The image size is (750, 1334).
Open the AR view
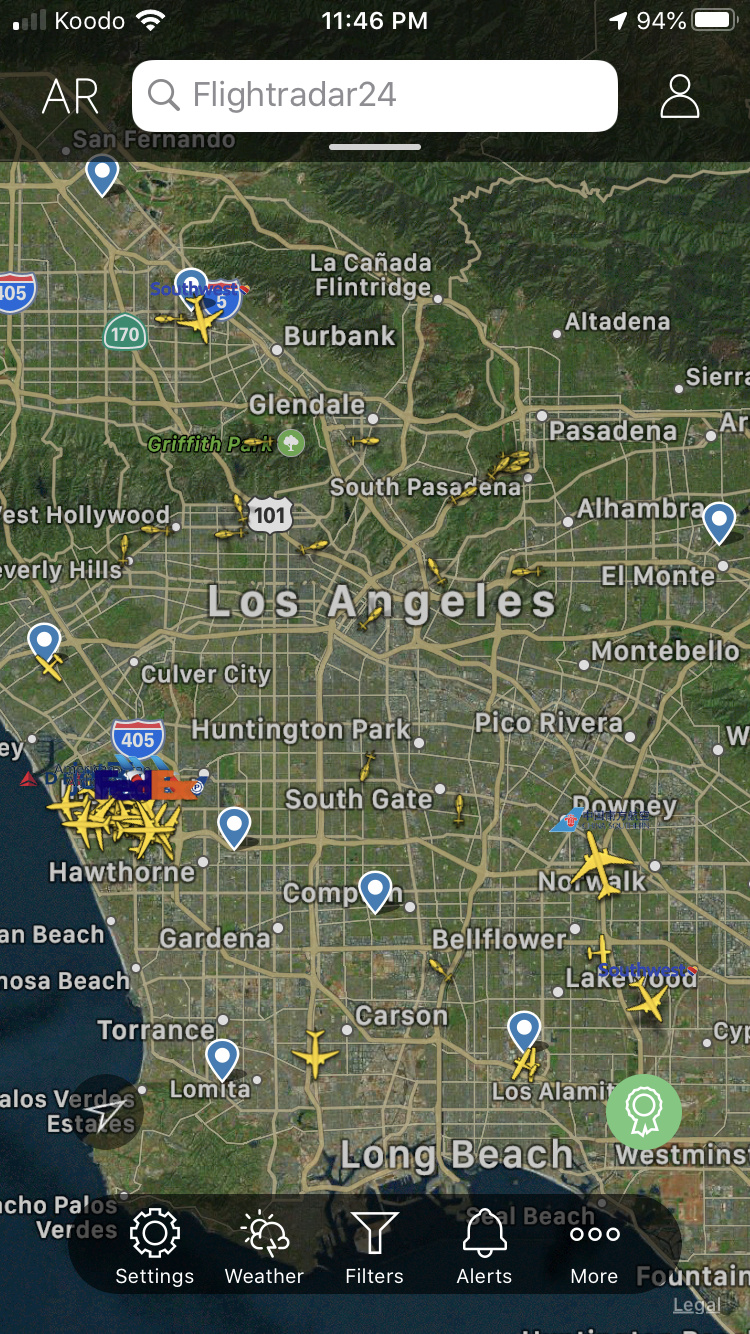70,97
